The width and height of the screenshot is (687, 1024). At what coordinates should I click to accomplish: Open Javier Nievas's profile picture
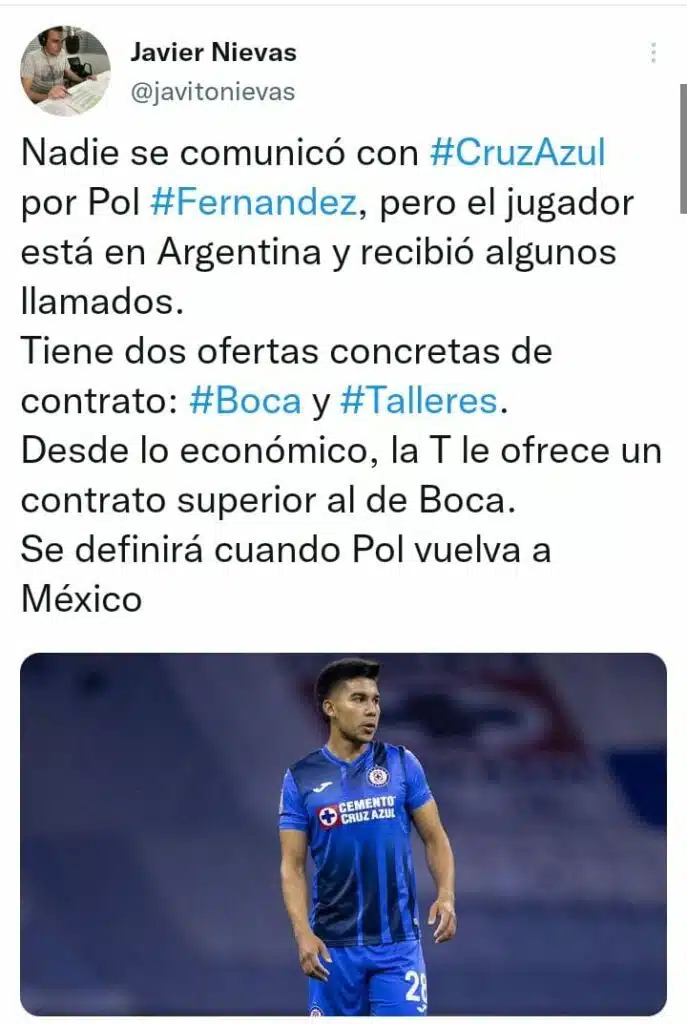coord(65,71)
